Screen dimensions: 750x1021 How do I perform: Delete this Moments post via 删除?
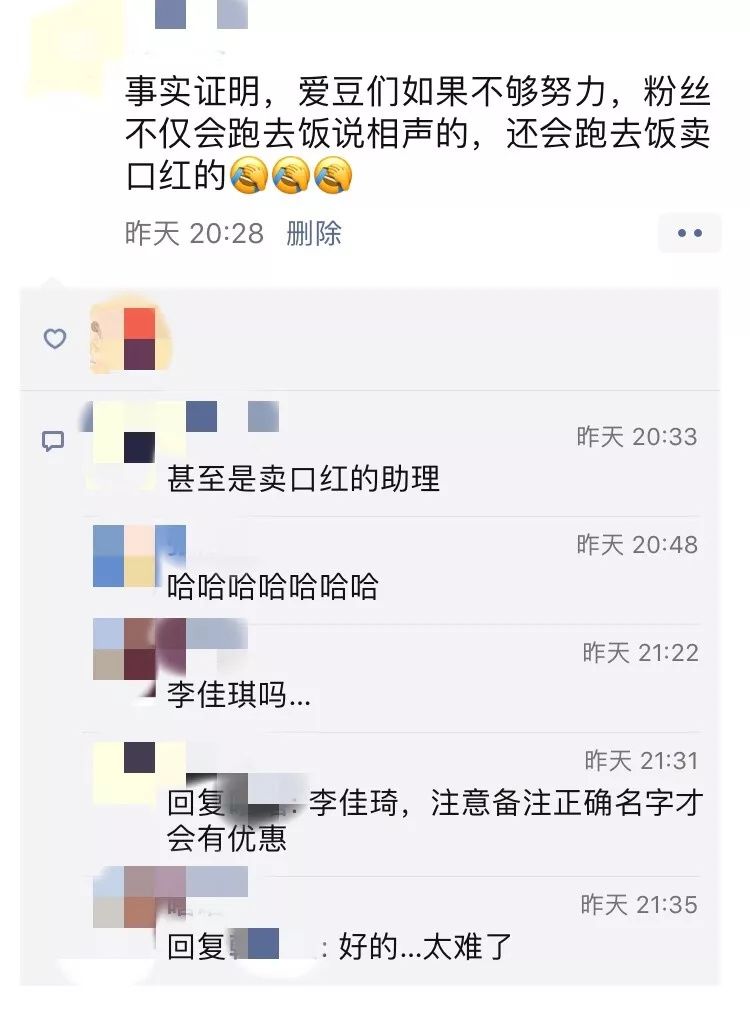click(x=314, y=234)
